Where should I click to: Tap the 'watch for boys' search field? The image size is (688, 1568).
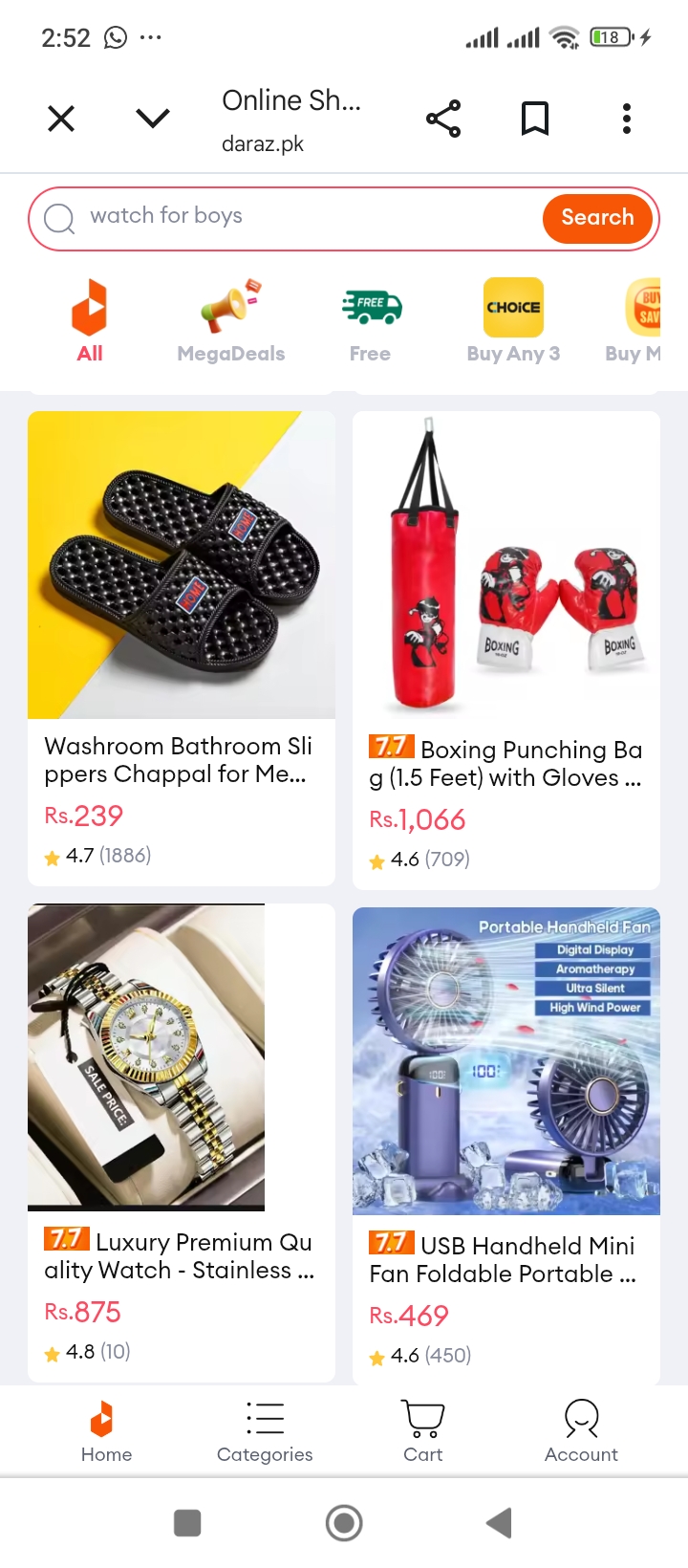click(x=287, y=218)
